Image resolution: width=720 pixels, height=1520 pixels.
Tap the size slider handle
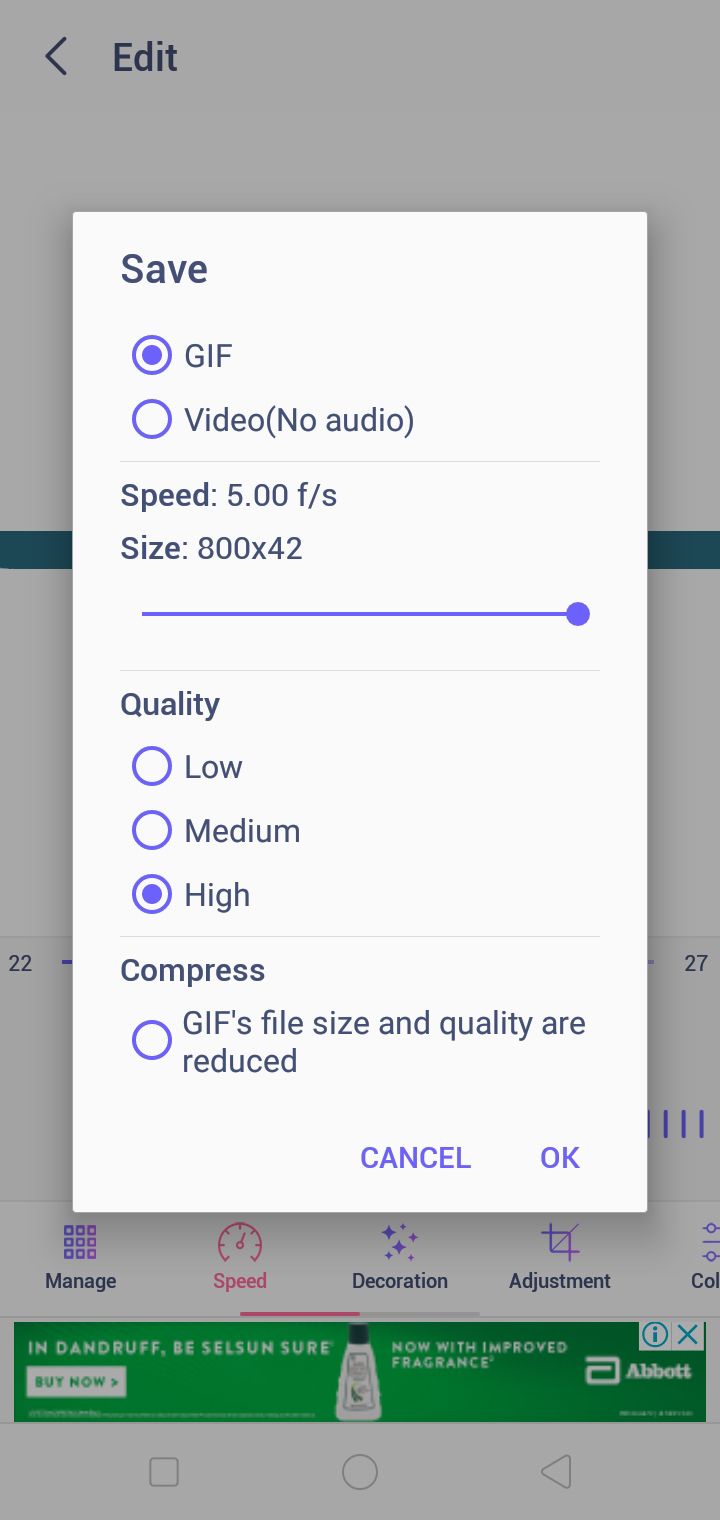[577, 614]
